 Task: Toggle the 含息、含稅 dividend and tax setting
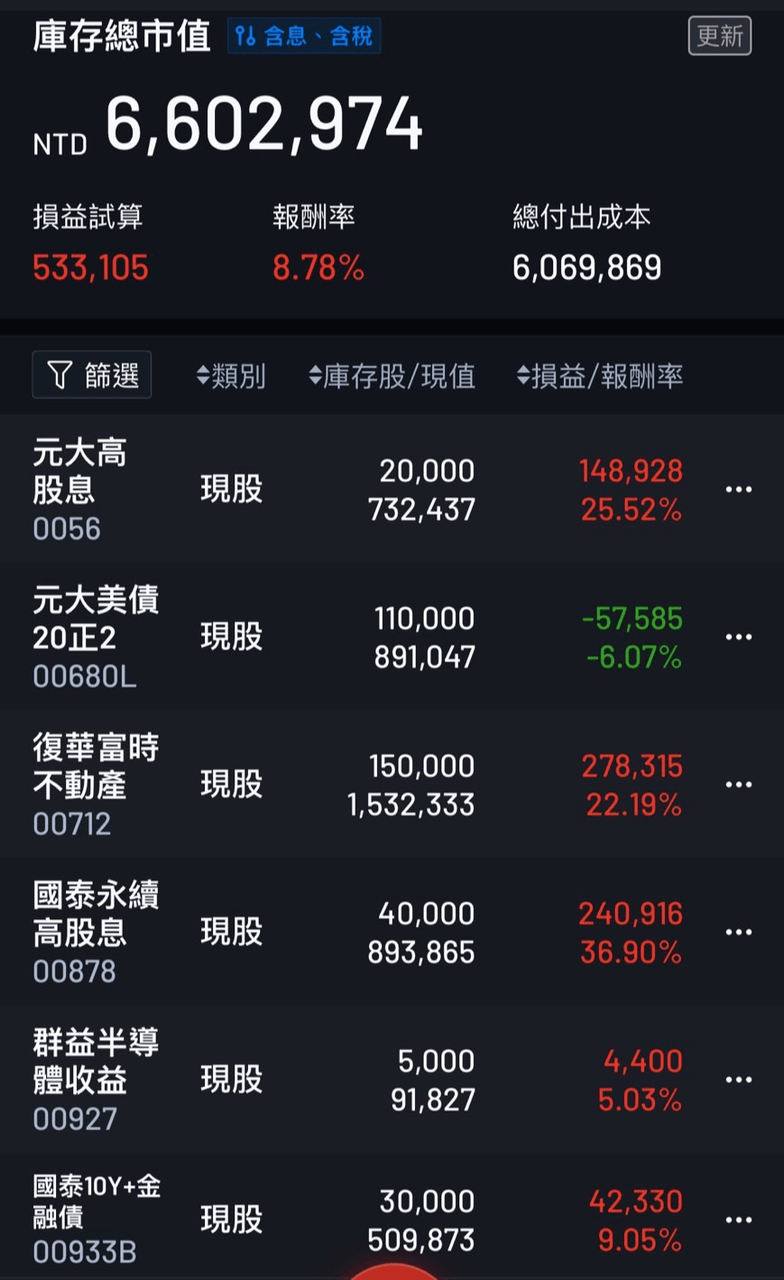click(302, 35)
